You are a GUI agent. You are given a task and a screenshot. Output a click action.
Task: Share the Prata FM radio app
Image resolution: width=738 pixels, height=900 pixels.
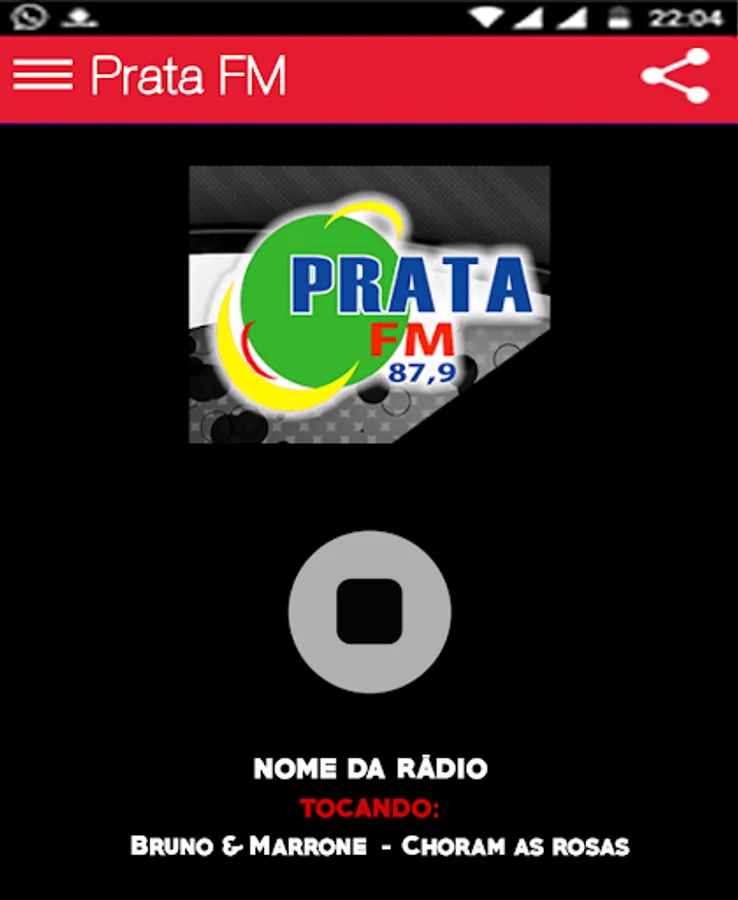[676, 76]
